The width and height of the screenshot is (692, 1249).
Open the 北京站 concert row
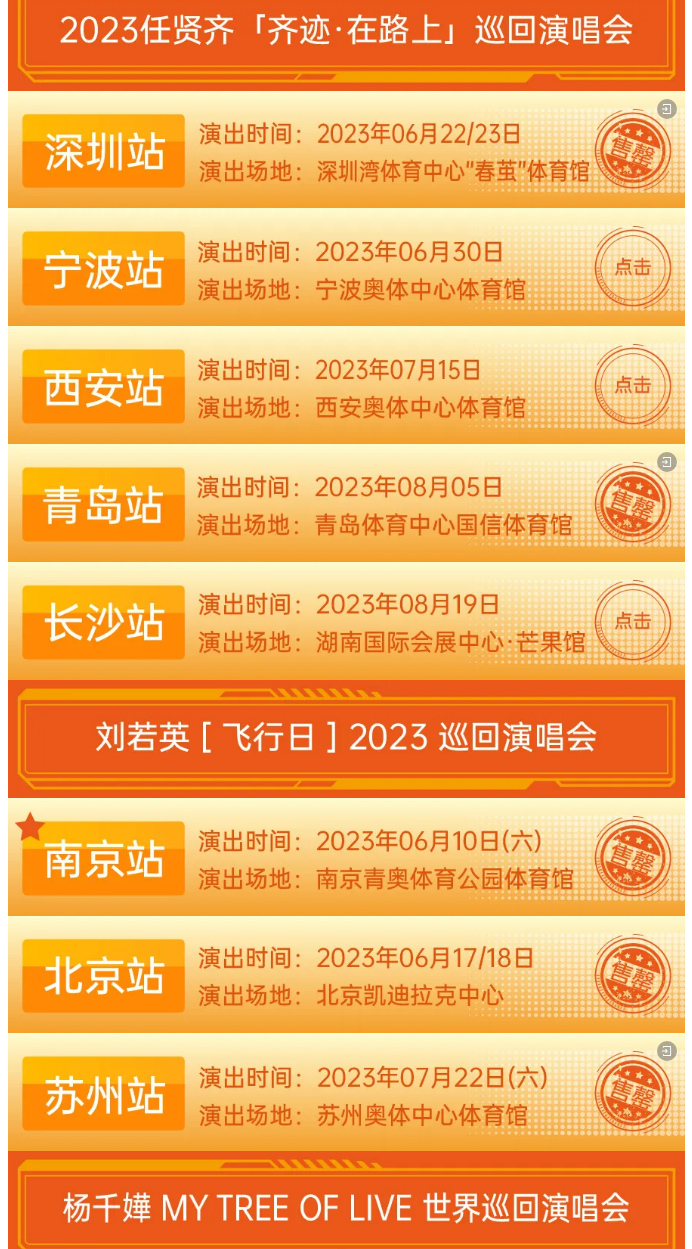pos(345,975)
